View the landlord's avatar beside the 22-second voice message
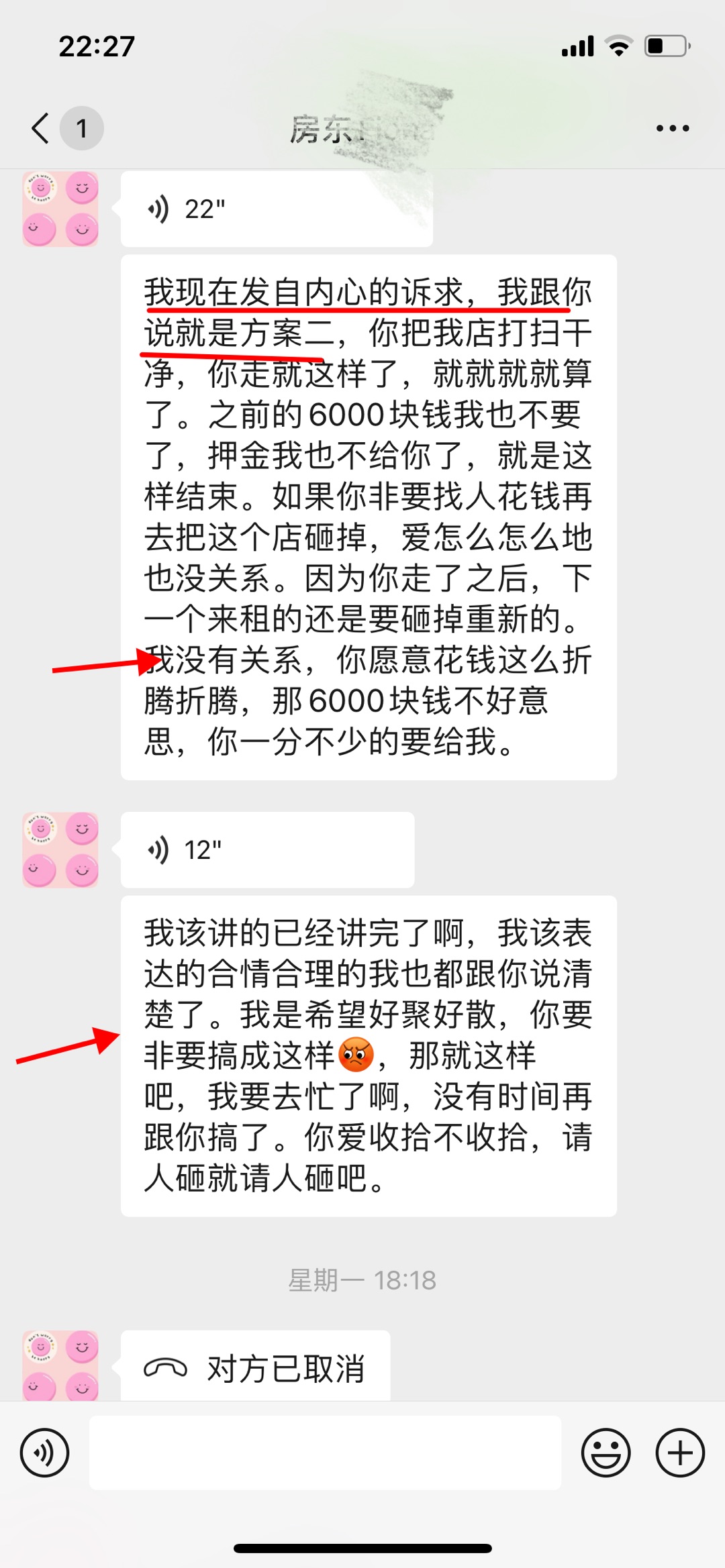Viewport: 725px width, 1568px height. pyautogui.click(x=60, y=209)
